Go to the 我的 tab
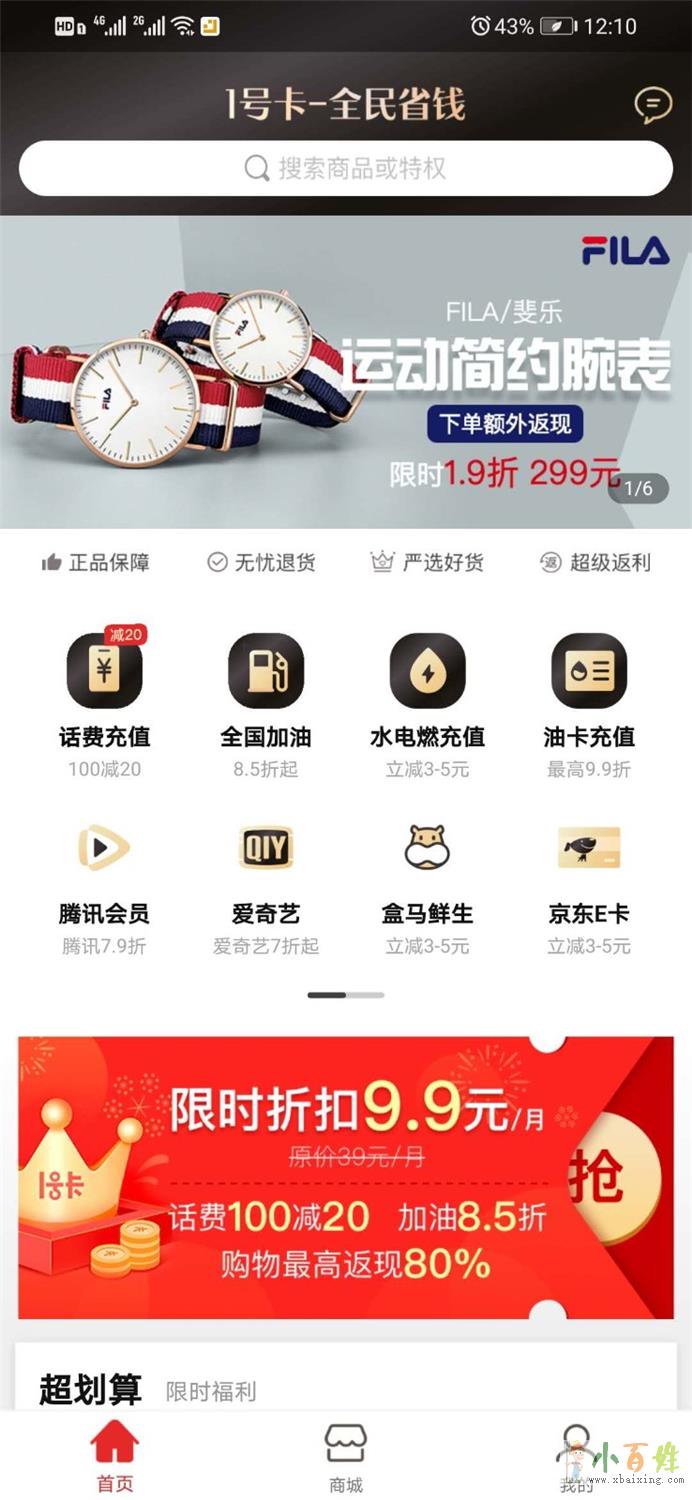This screenshot has height=1500, width=692. tap(576, 1457)
